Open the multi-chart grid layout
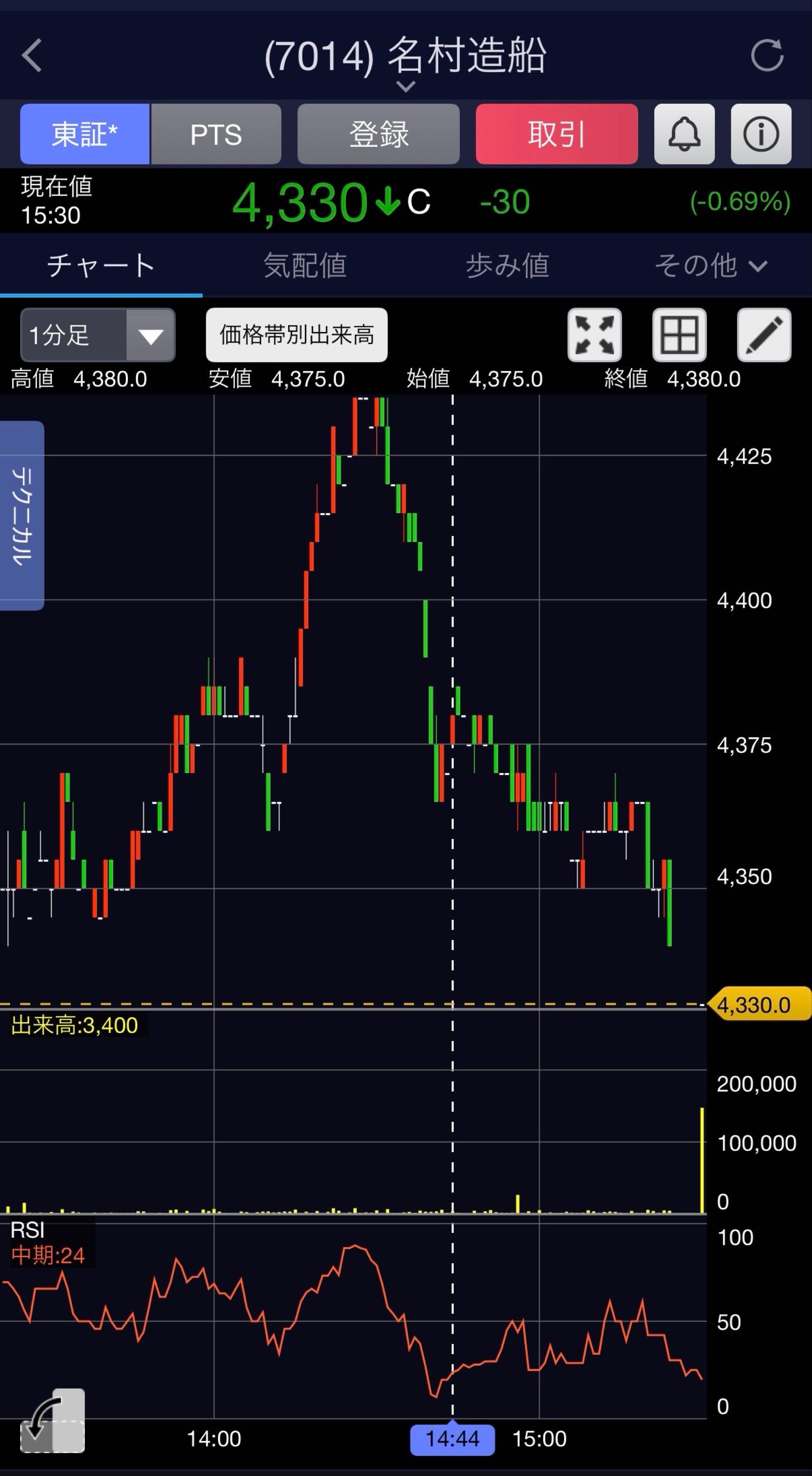Screen dimensions: 812x1476 [x=679, y=335]
